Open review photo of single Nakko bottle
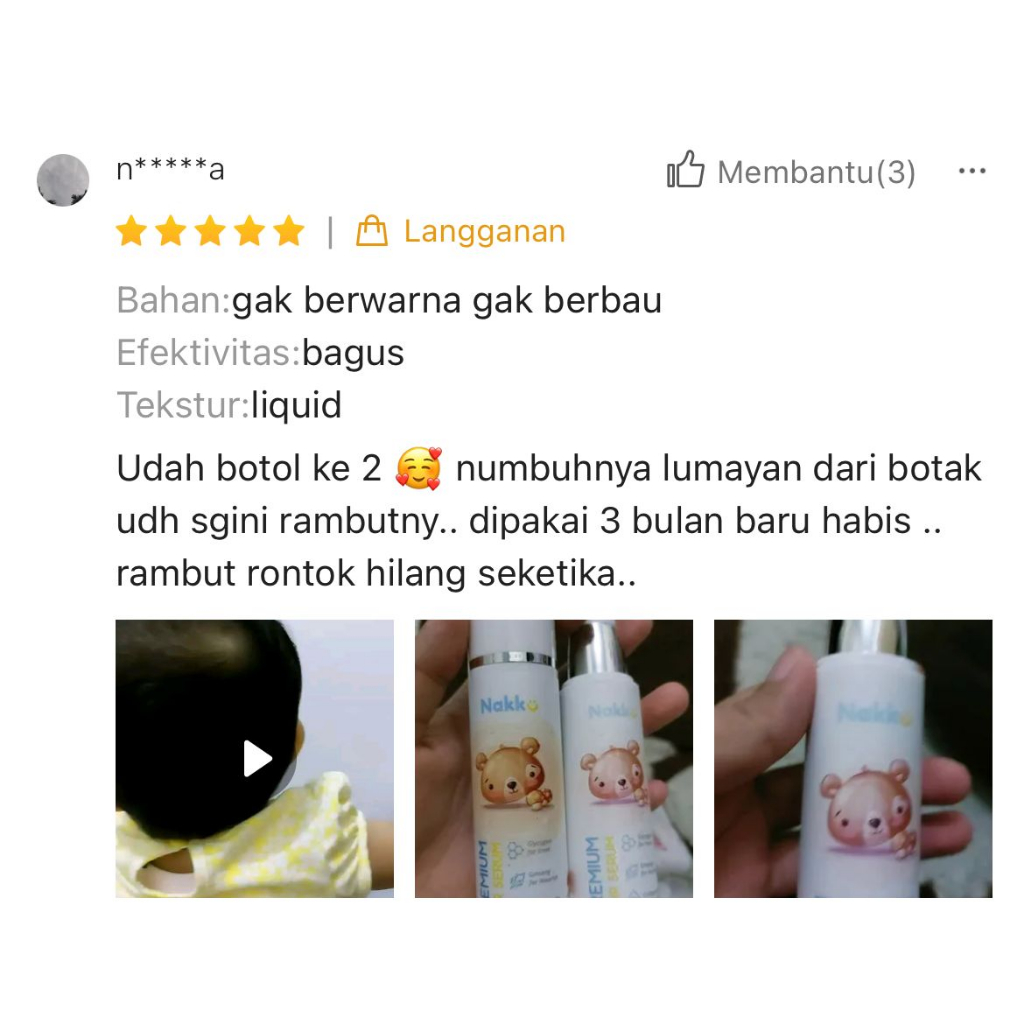The image size is (1024, 1024). [852, 758]
